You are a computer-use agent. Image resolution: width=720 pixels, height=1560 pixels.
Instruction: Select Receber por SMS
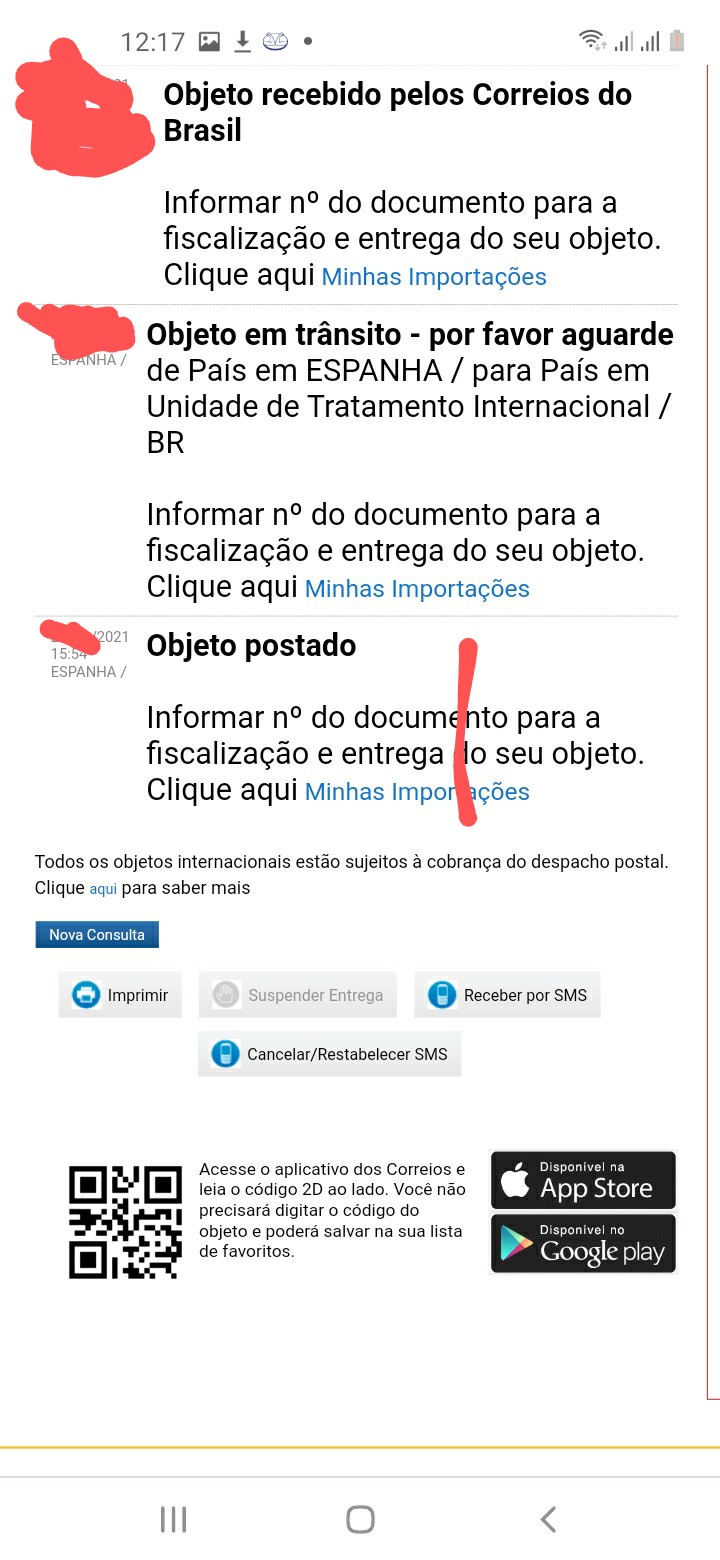click(507, 995)
